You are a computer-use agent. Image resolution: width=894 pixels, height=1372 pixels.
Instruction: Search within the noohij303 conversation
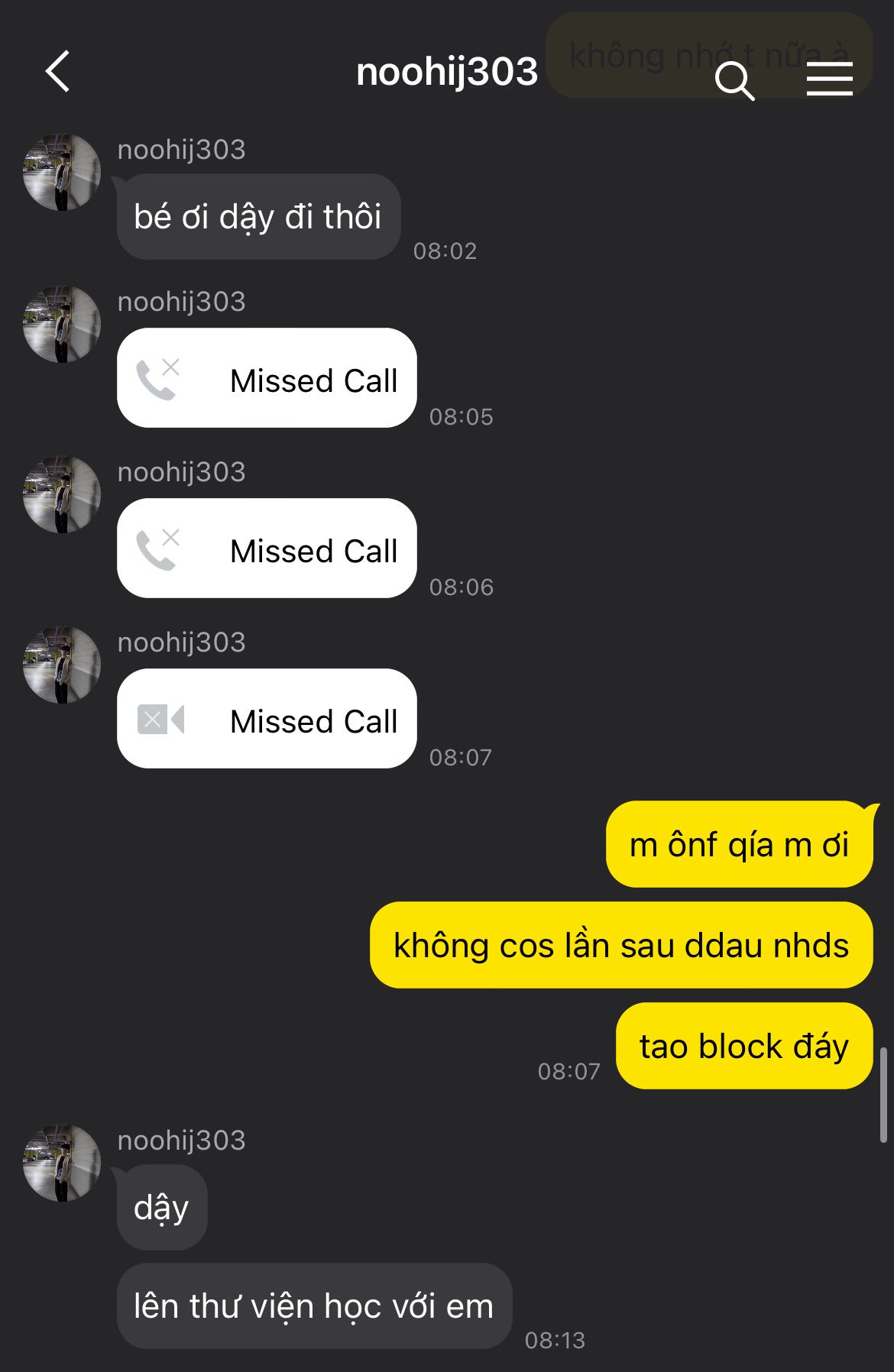734,79
